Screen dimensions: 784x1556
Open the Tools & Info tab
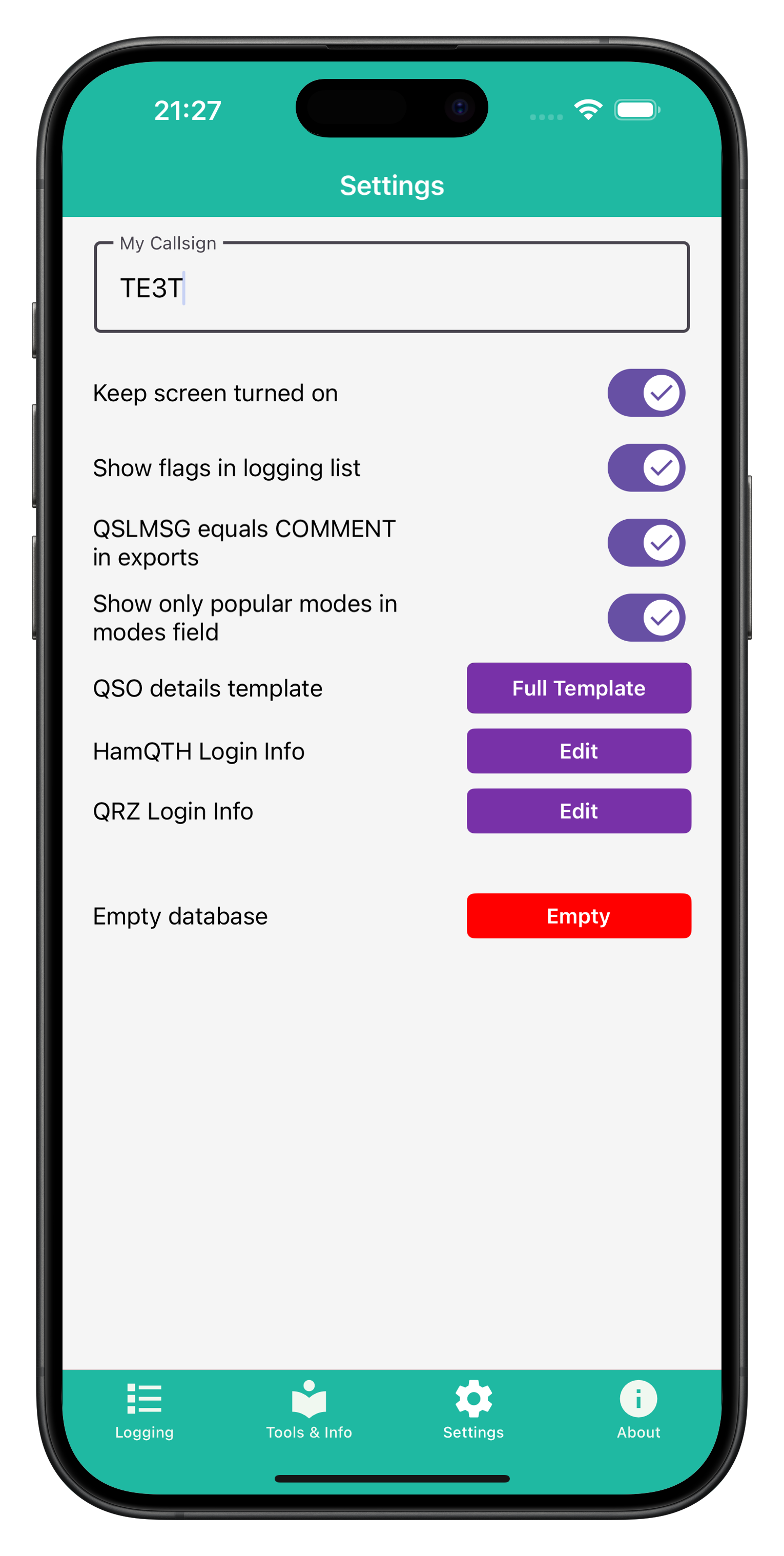pos(308,1410)
